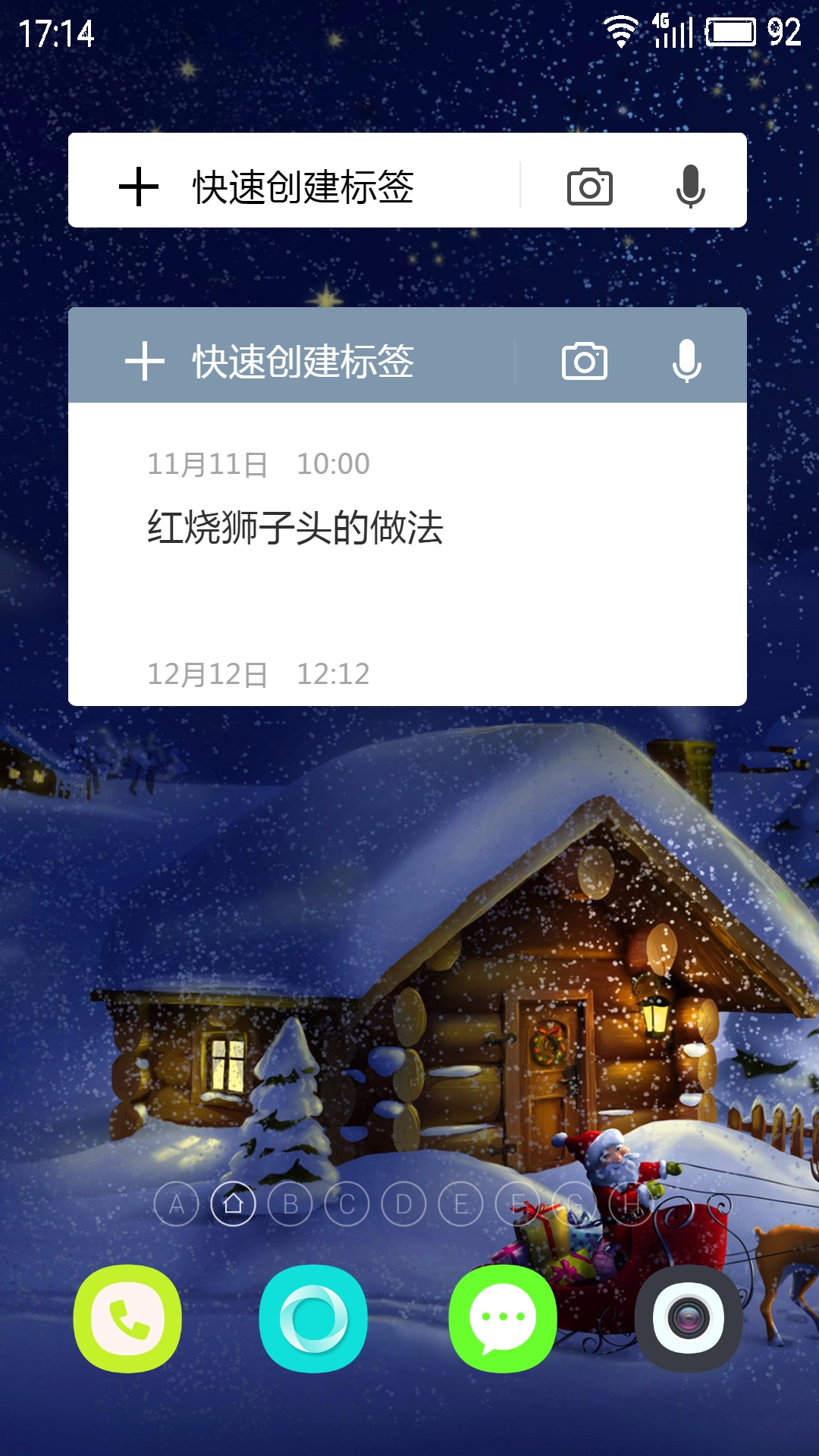Launch the Camera app in the dock
Image resolution: width=819 pixels, height=1456 pixels.
click(689, 1319)
